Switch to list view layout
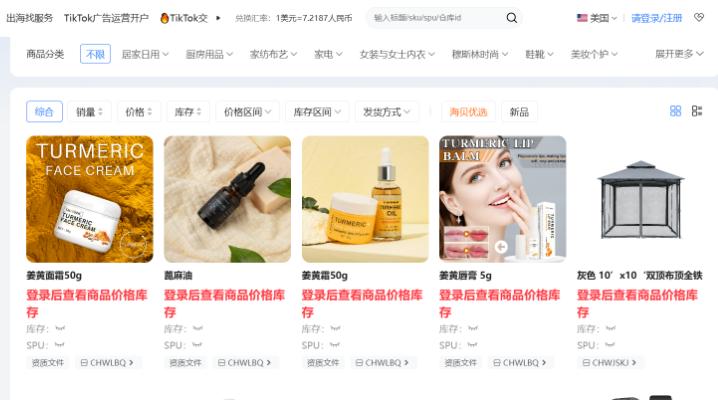Screen dimensions: 718x400 [697, 111]
